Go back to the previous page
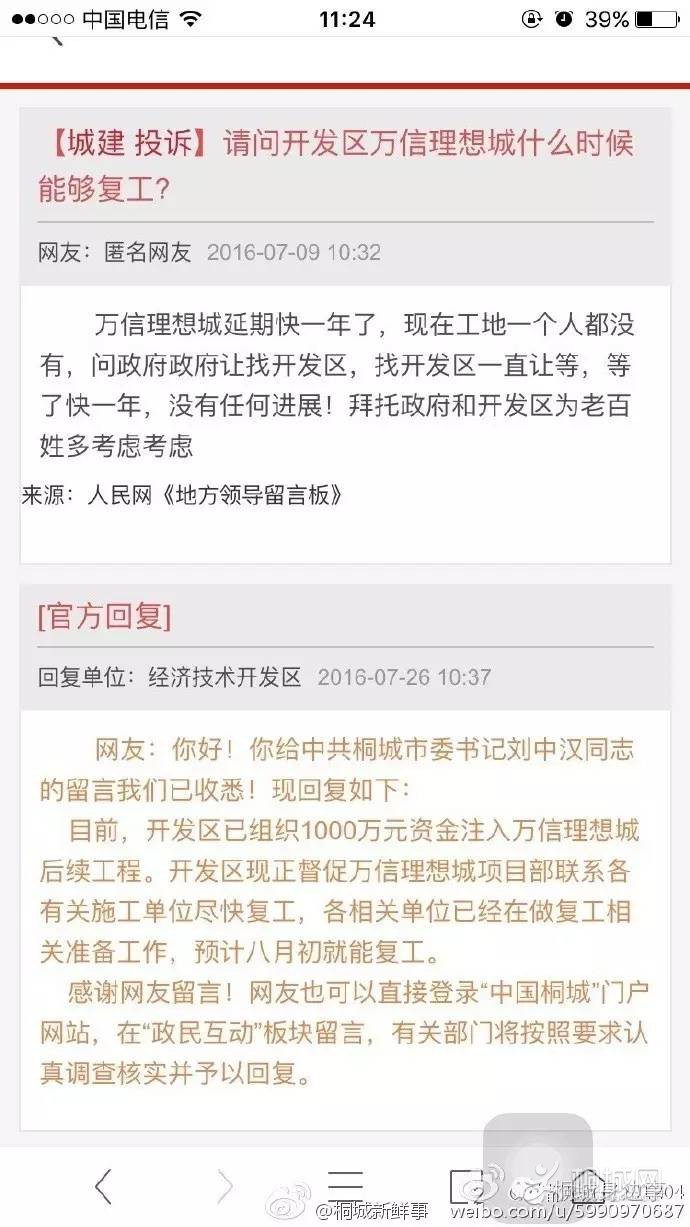Screen dimensions: 690x1227 [x=103, y=1186]
